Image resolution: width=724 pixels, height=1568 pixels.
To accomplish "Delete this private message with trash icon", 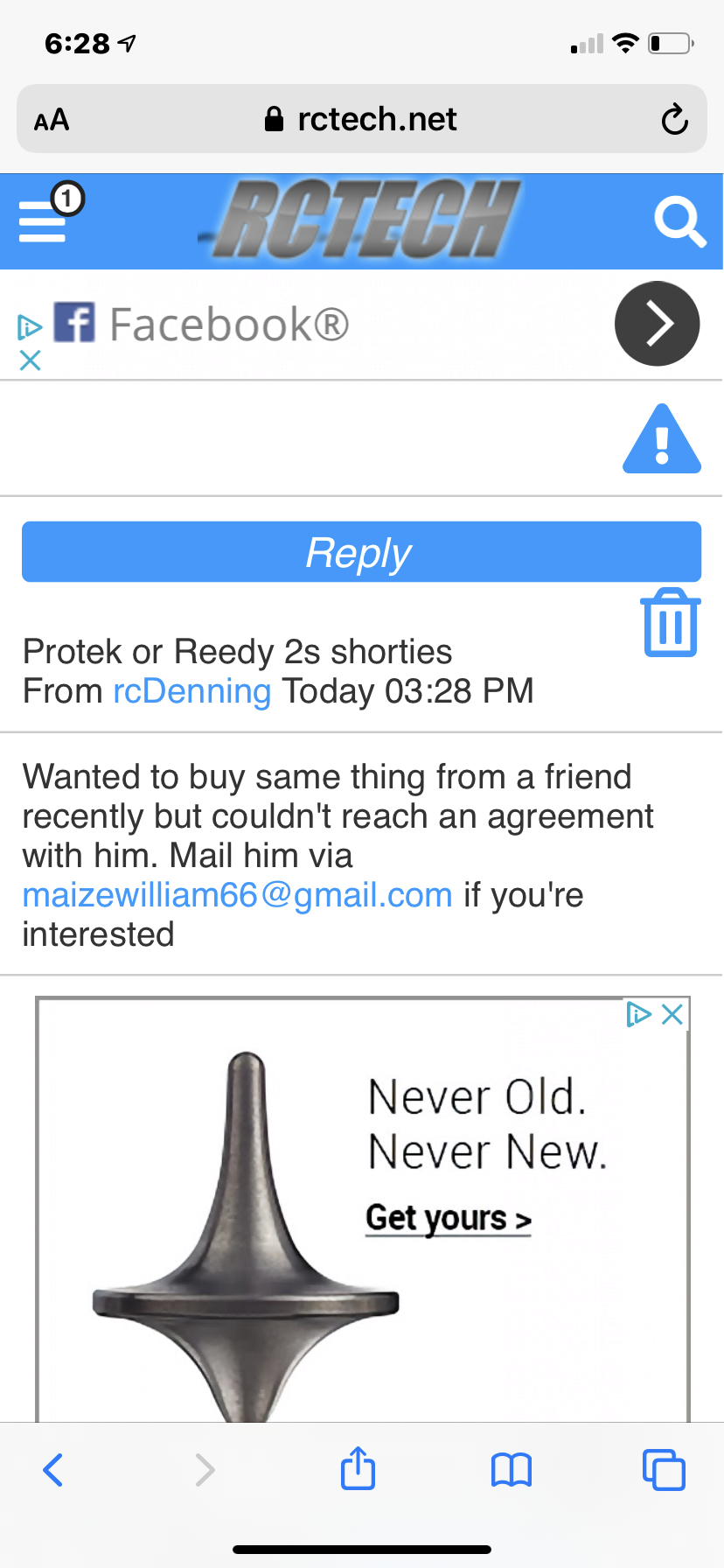I will tap(671, 622).
